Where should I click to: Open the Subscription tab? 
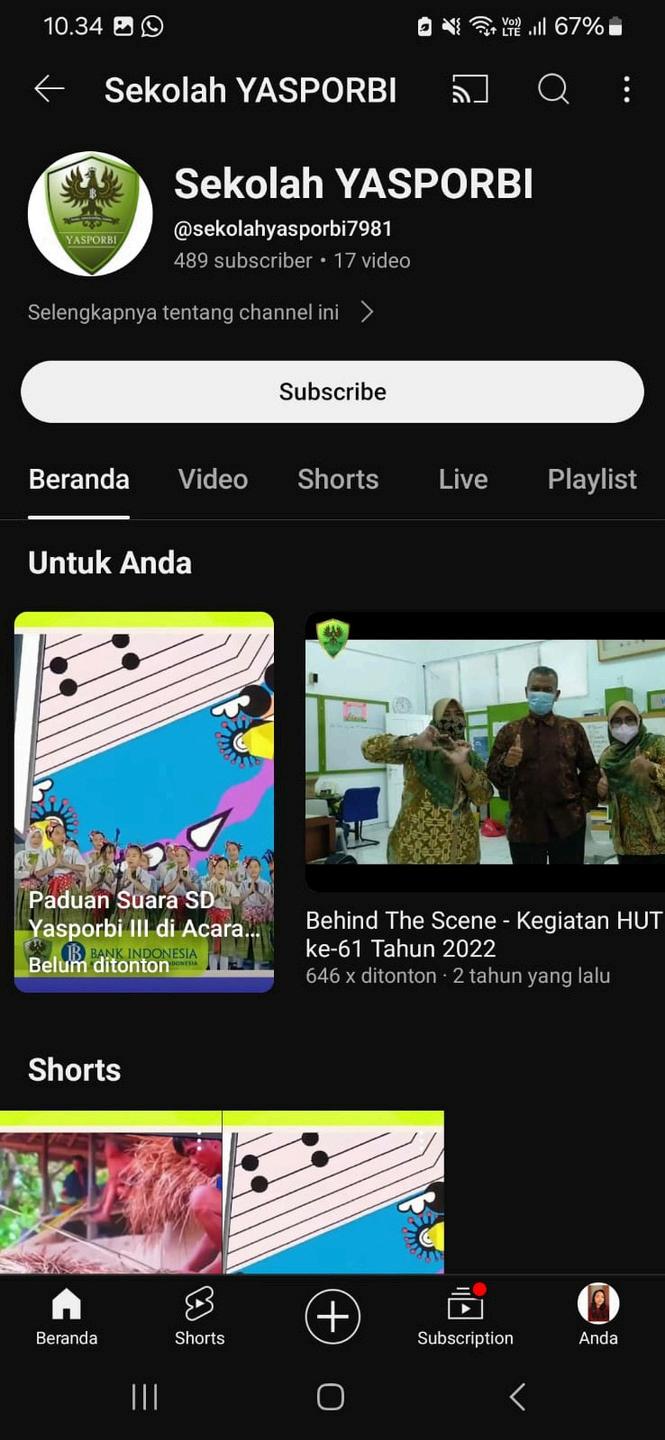tap(465, 1316)
